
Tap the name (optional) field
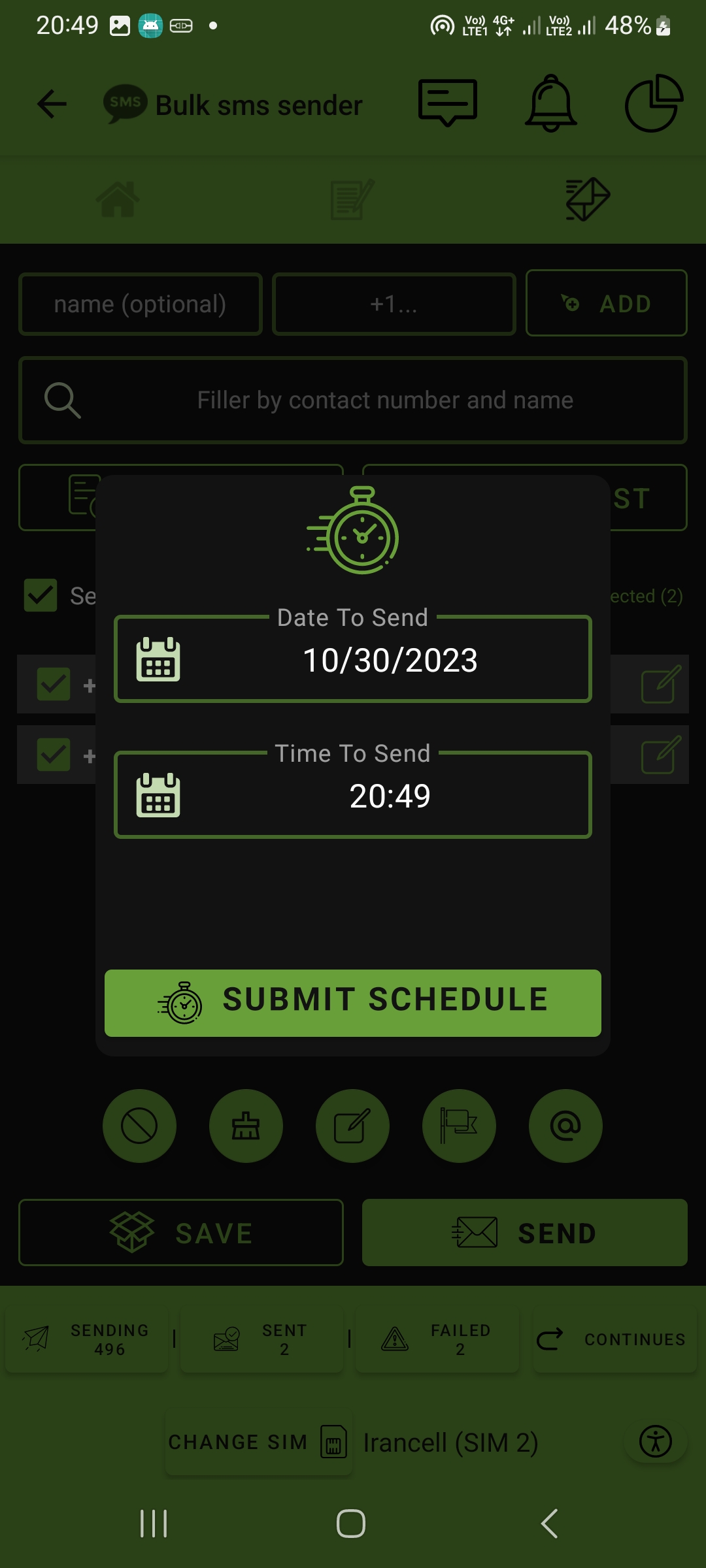tap(141, 304)
